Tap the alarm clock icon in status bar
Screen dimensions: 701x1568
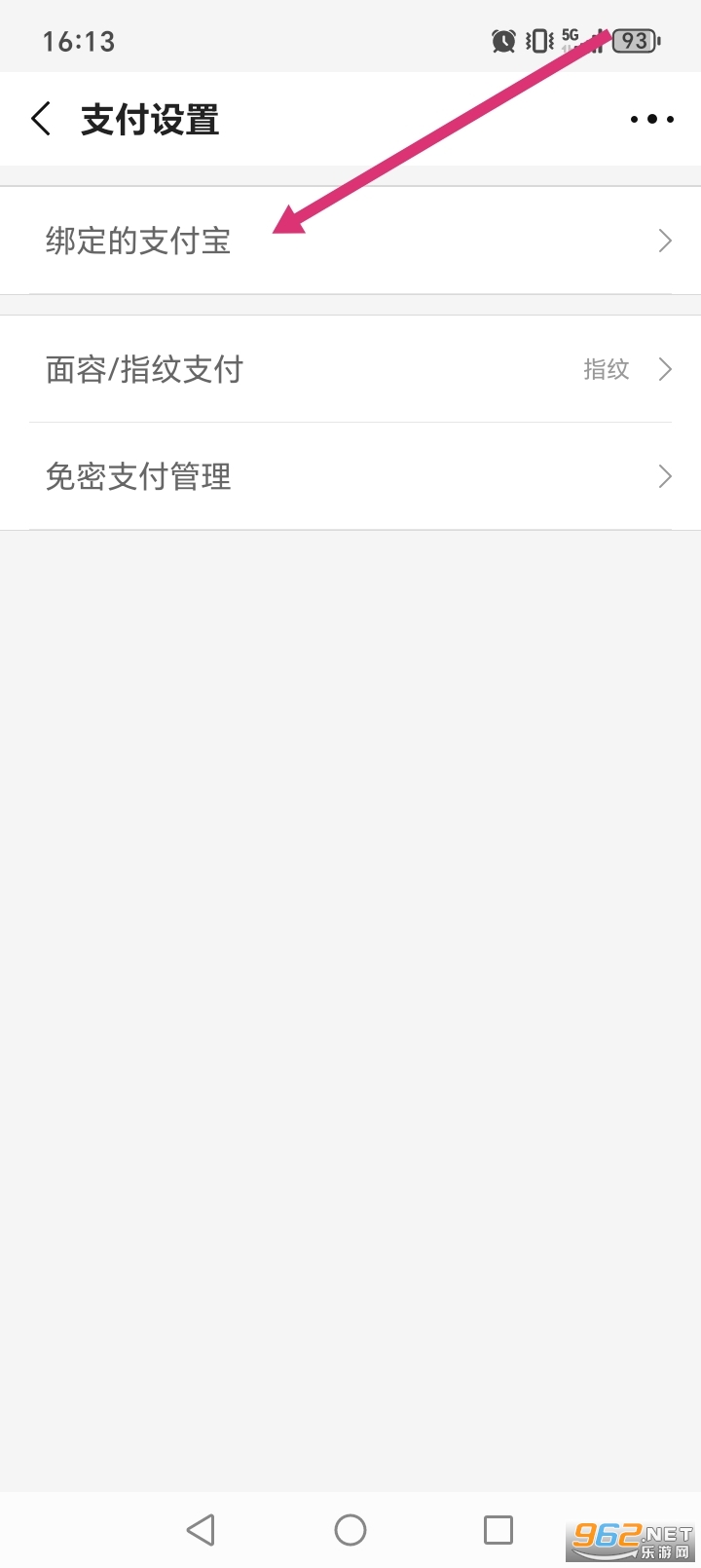click(502, 41)
